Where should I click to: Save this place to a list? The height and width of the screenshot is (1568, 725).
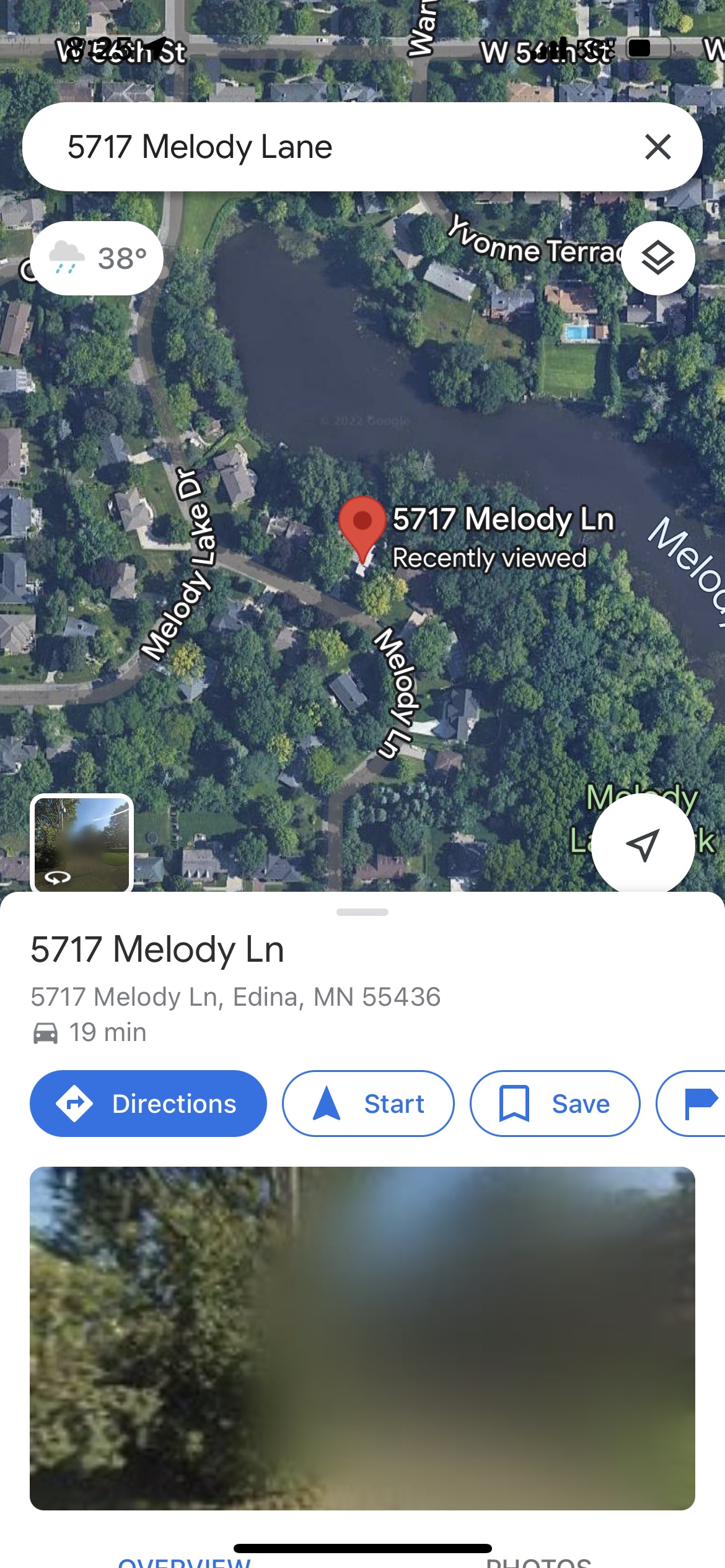click(555, 1104)
